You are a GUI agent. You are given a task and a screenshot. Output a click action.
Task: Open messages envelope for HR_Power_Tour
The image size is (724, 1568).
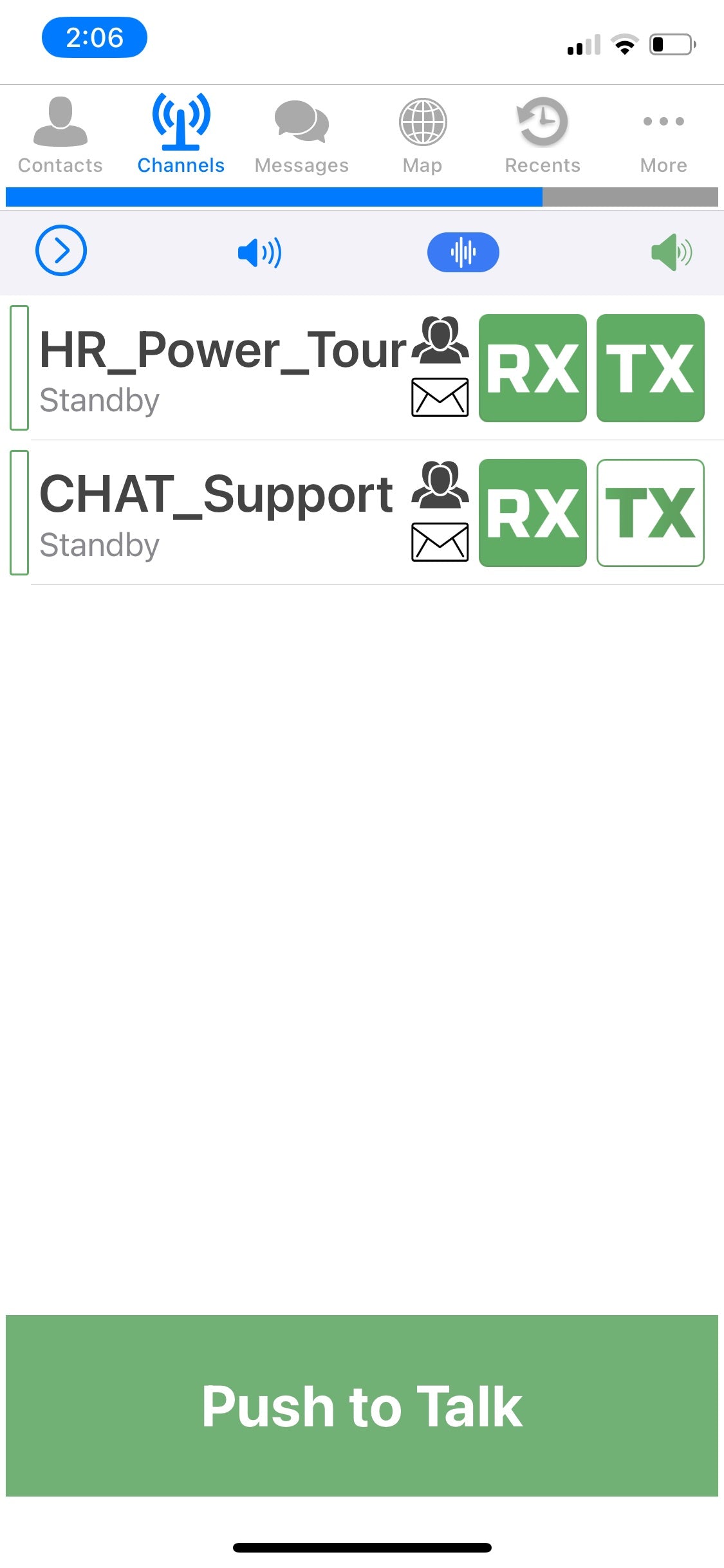440,397
